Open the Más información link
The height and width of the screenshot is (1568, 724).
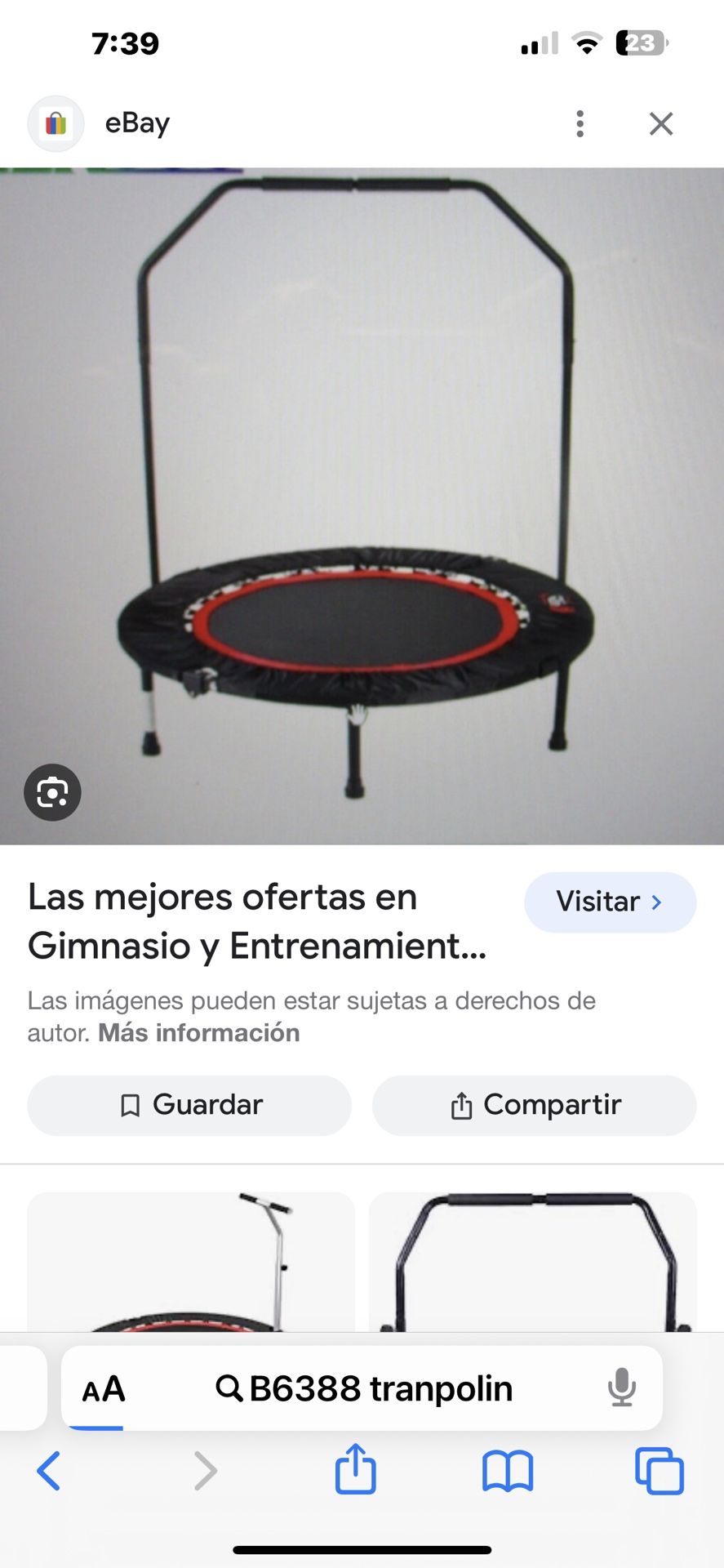[x=198, y=1033]
